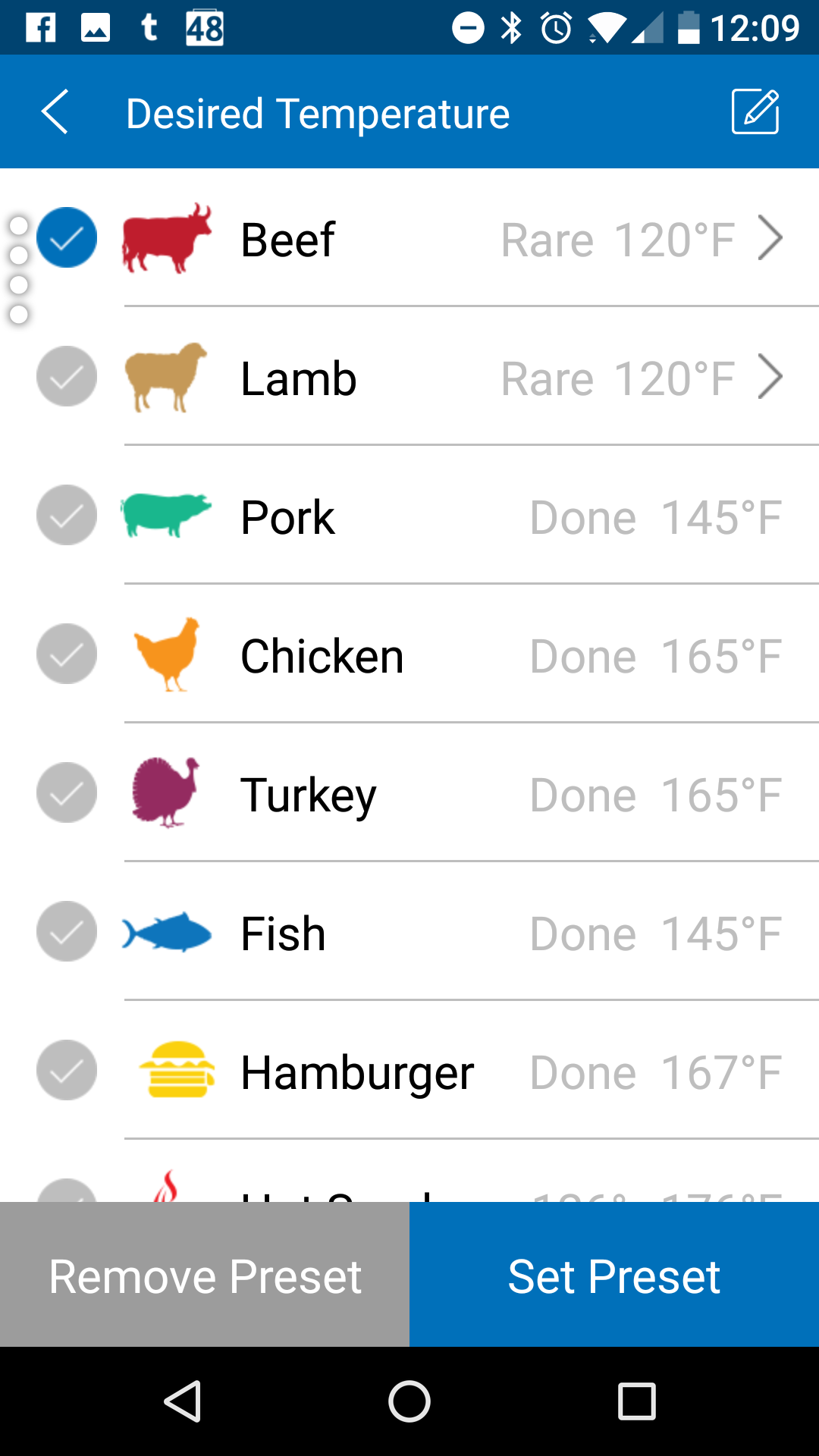Image resolution: width=819 pixels, height=1456 pixels.
Task: Expand Lamb doneness options chevron
Action: [770, 377]
